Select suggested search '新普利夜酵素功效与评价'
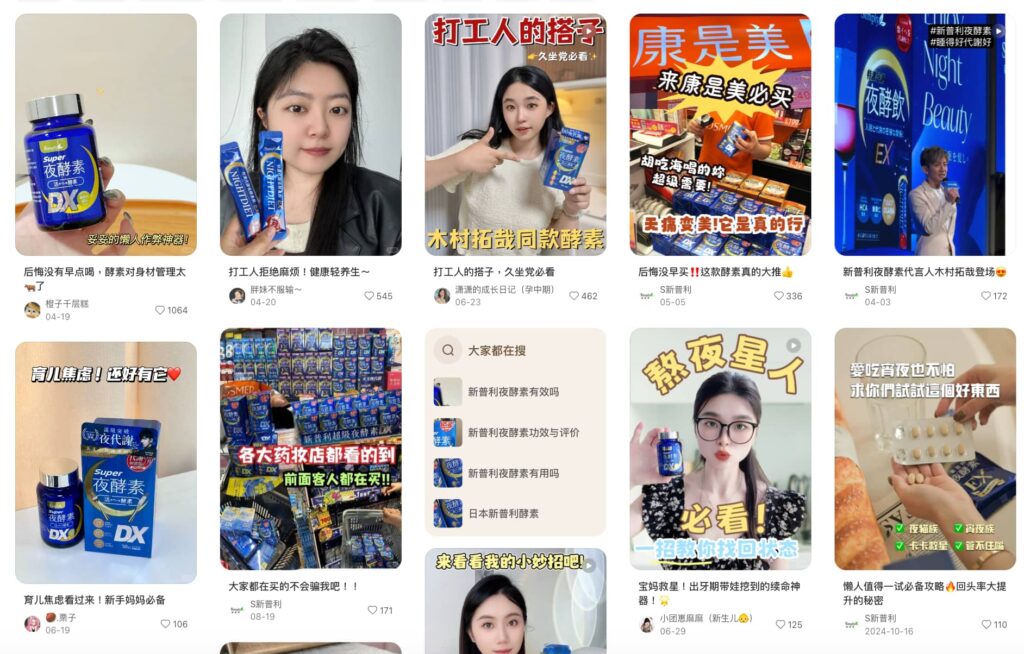1024x654 pixels. pos(524,432)
